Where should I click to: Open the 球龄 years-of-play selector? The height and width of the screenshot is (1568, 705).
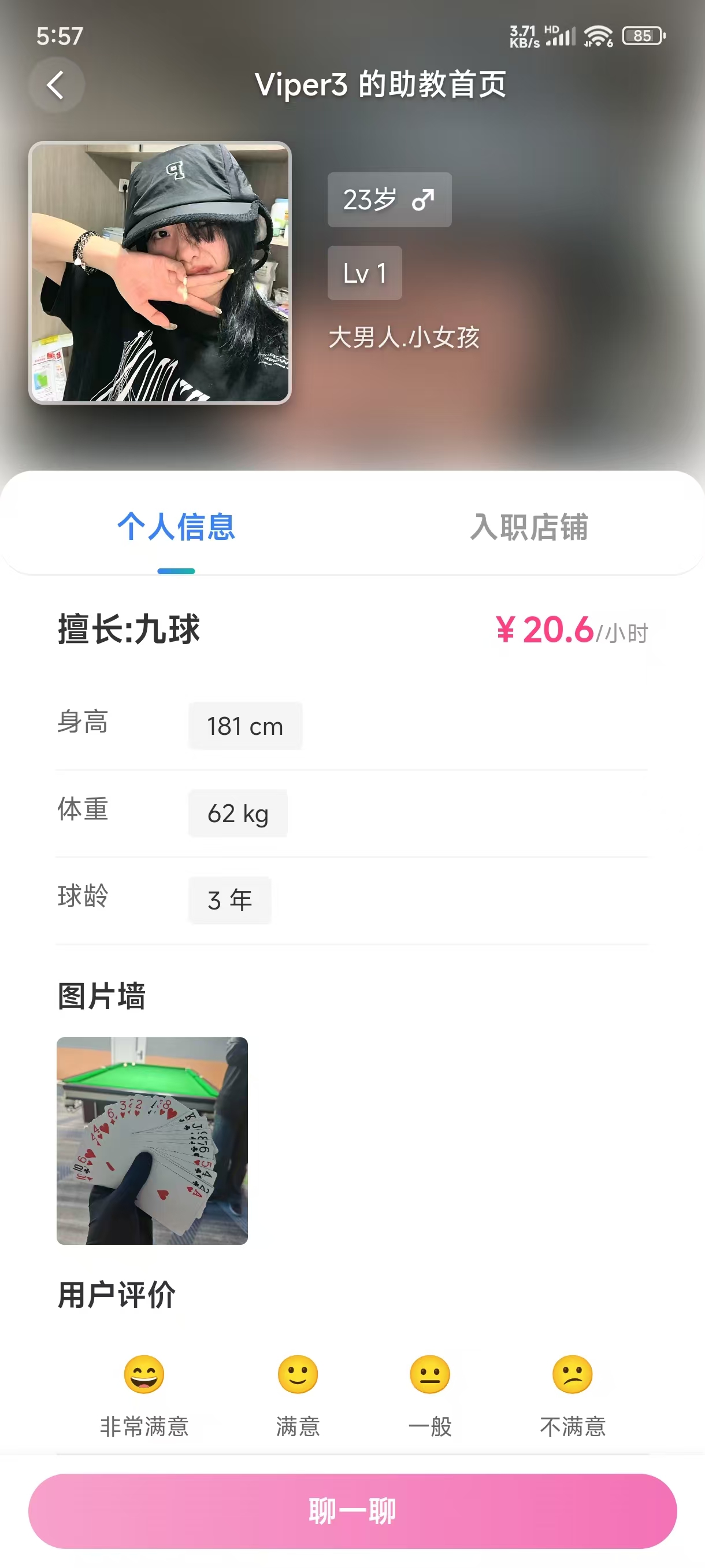[230, 900]
